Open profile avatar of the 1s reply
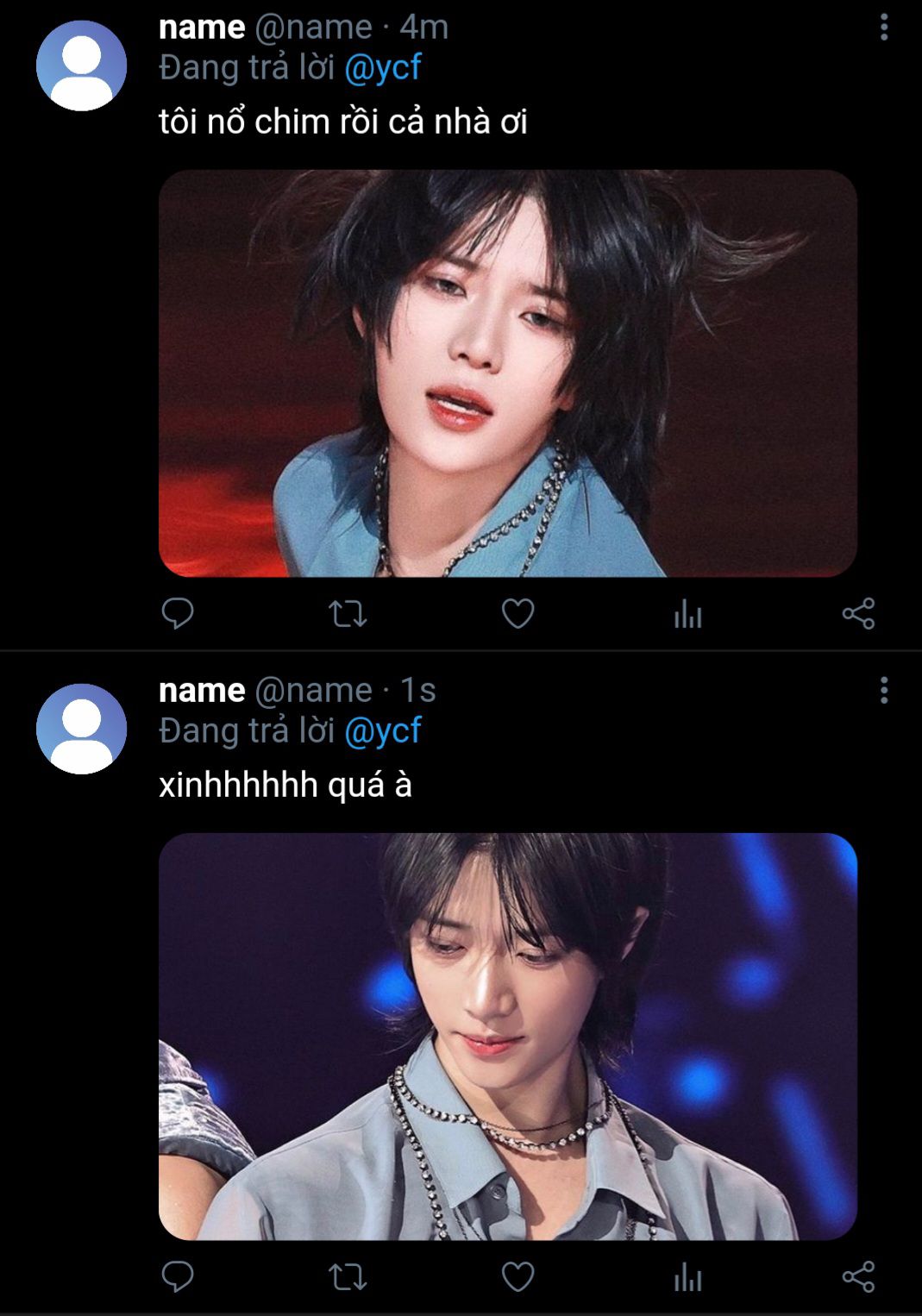This screenshot has width=922, height=1316. click(x=81, y=730)
